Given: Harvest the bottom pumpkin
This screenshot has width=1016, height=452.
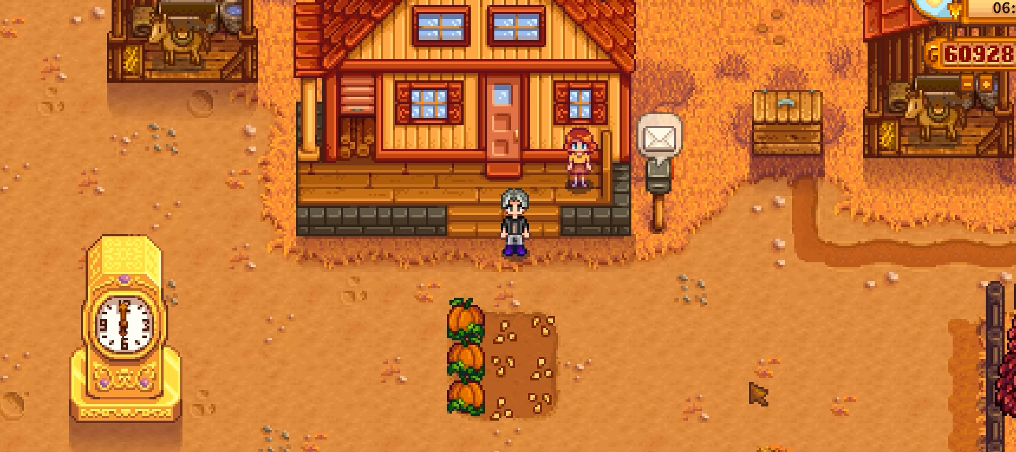Looking at the screenshot, I should [466, 395].
